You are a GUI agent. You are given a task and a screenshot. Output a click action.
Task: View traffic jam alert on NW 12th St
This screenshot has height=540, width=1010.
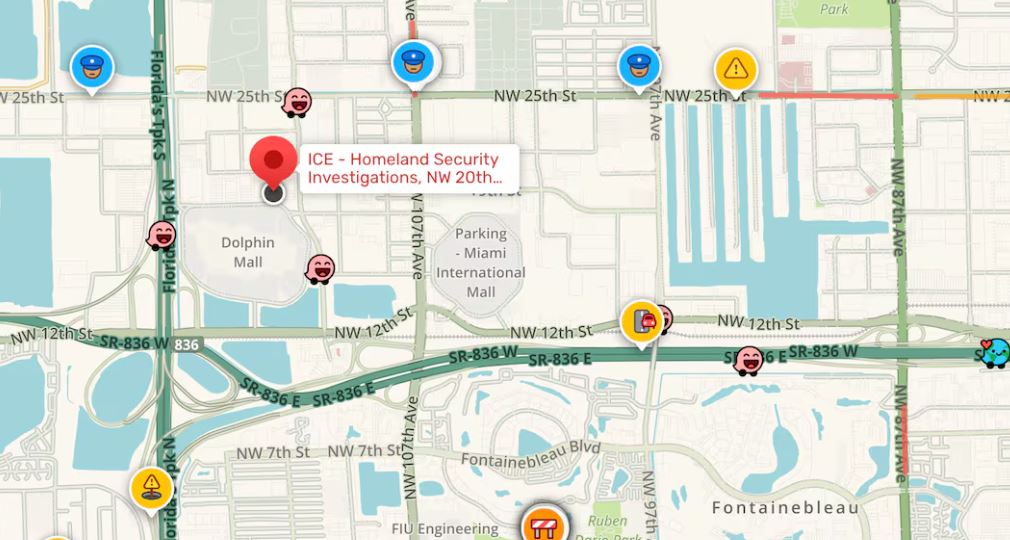(x=642, y=322)
